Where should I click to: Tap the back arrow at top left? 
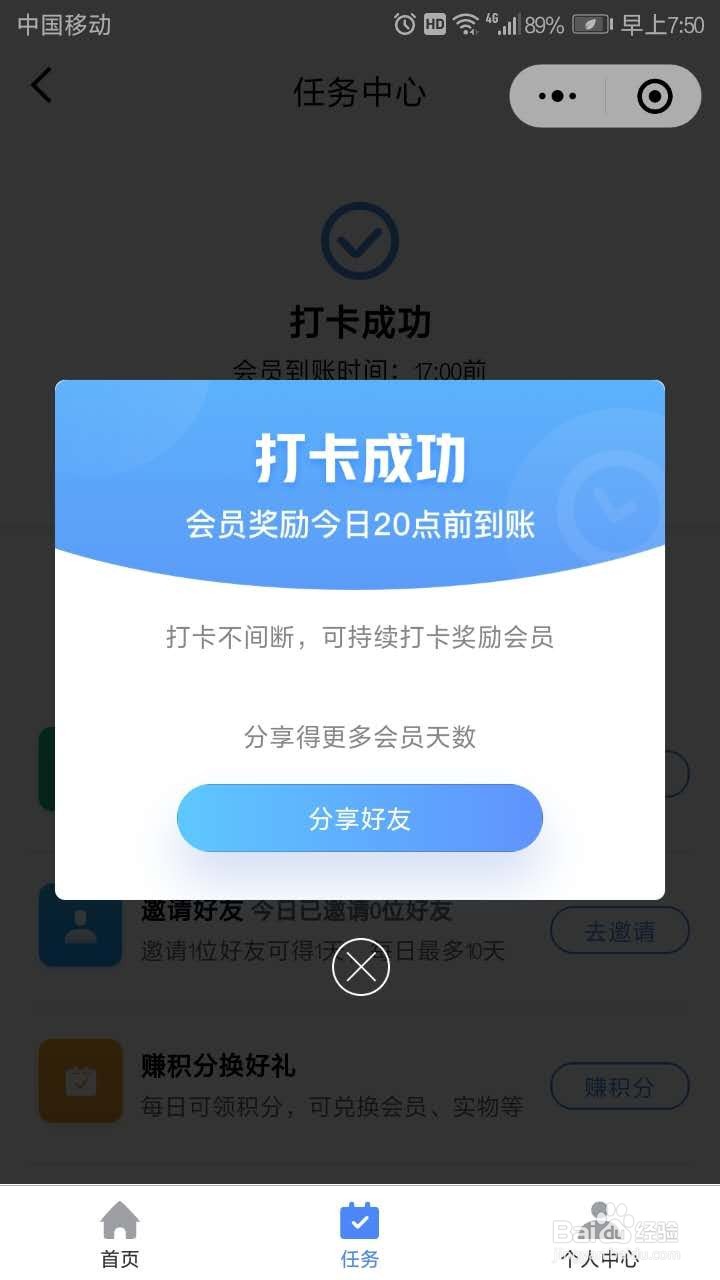(40, 86)
